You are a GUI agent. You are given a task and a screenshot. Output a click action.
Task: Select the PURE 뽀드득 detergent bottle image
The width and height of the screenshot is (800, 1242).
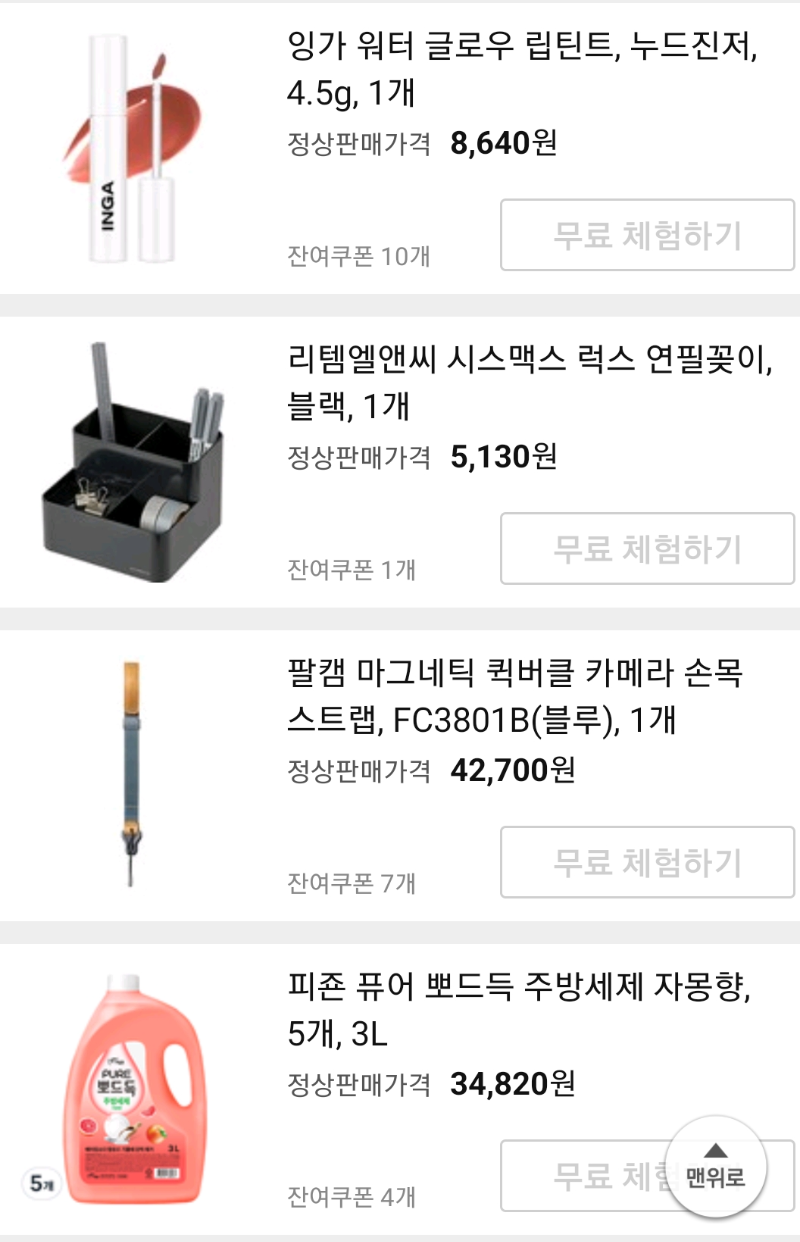[x=130, y=1085]
